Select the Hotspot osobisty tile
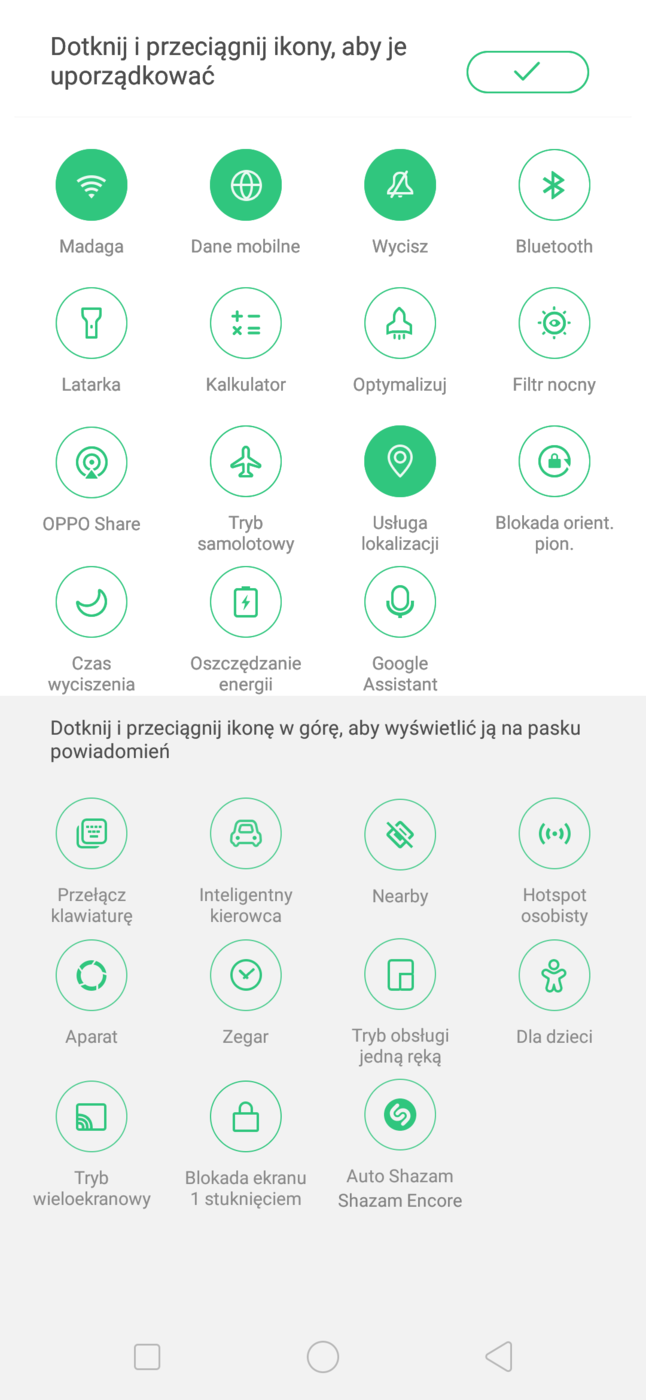This screenshot has width=646, height=1400. pyautogui.click(x=554, y=833)
